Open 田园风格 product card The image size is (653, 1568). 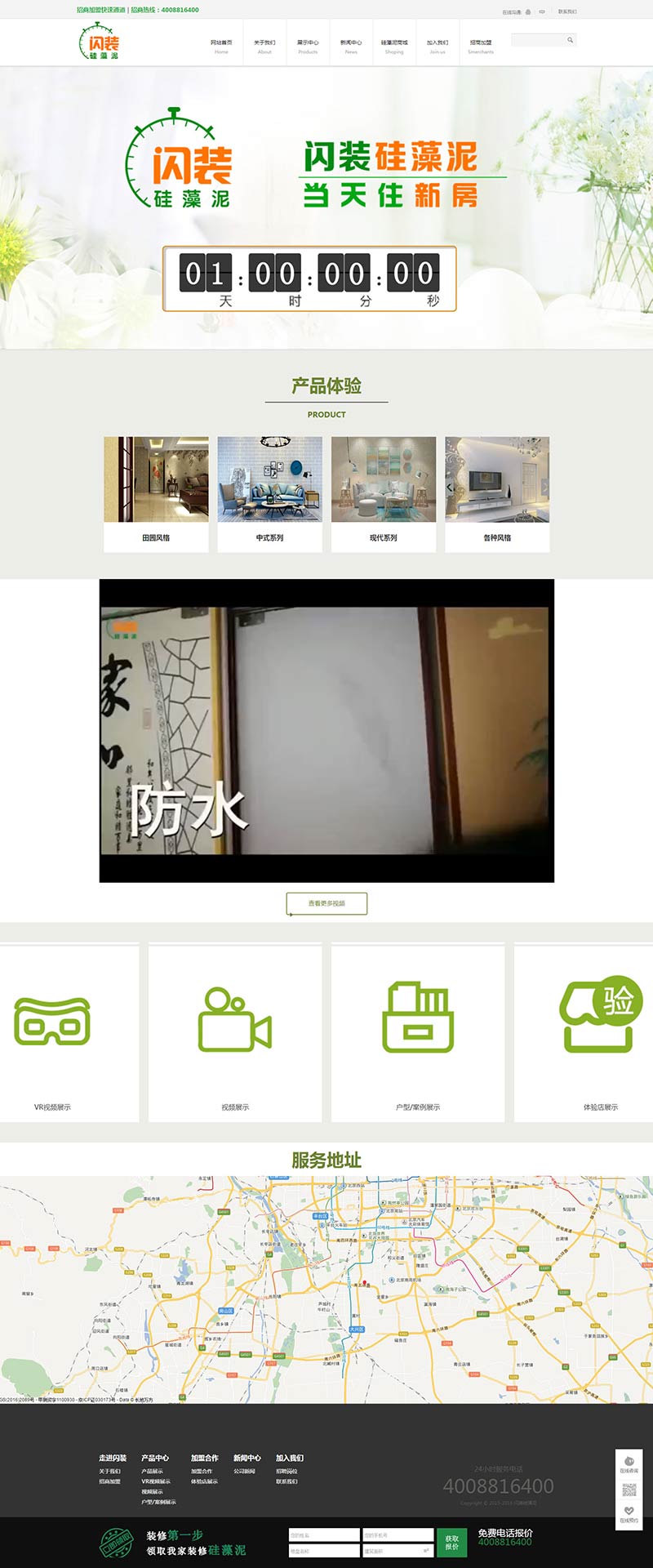coord(156,493)
